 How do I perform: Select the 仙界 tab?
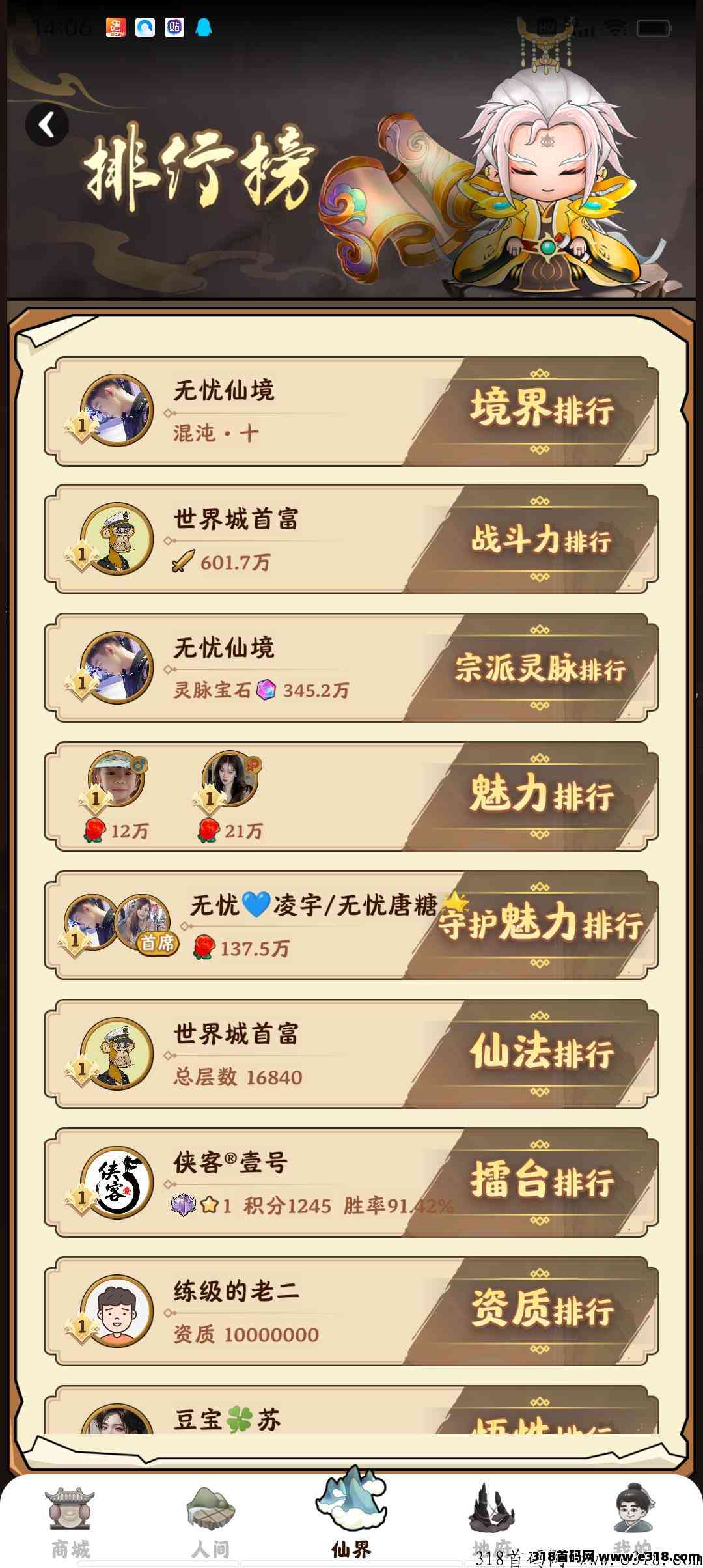coord(351,1514)
